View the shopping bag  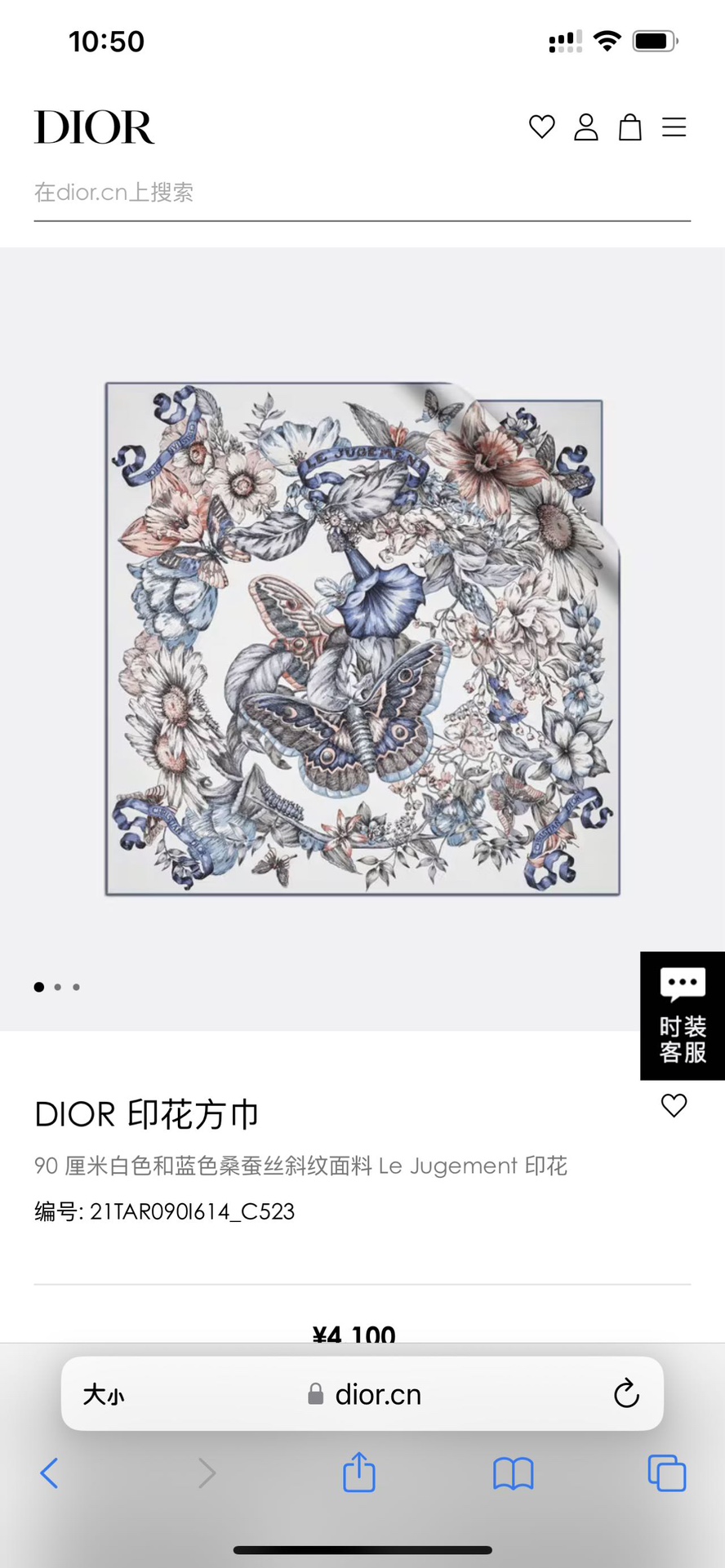(629, 127)
